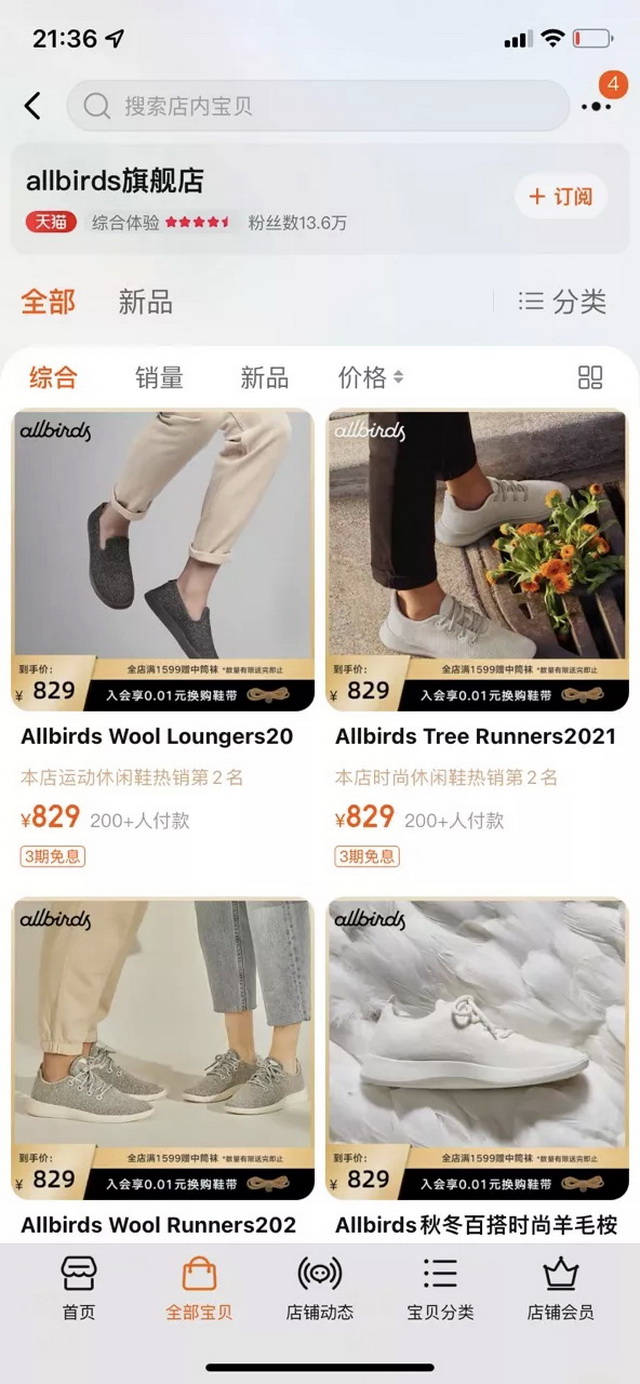
Task: Sort products by 销量
Action: point(159,377)
